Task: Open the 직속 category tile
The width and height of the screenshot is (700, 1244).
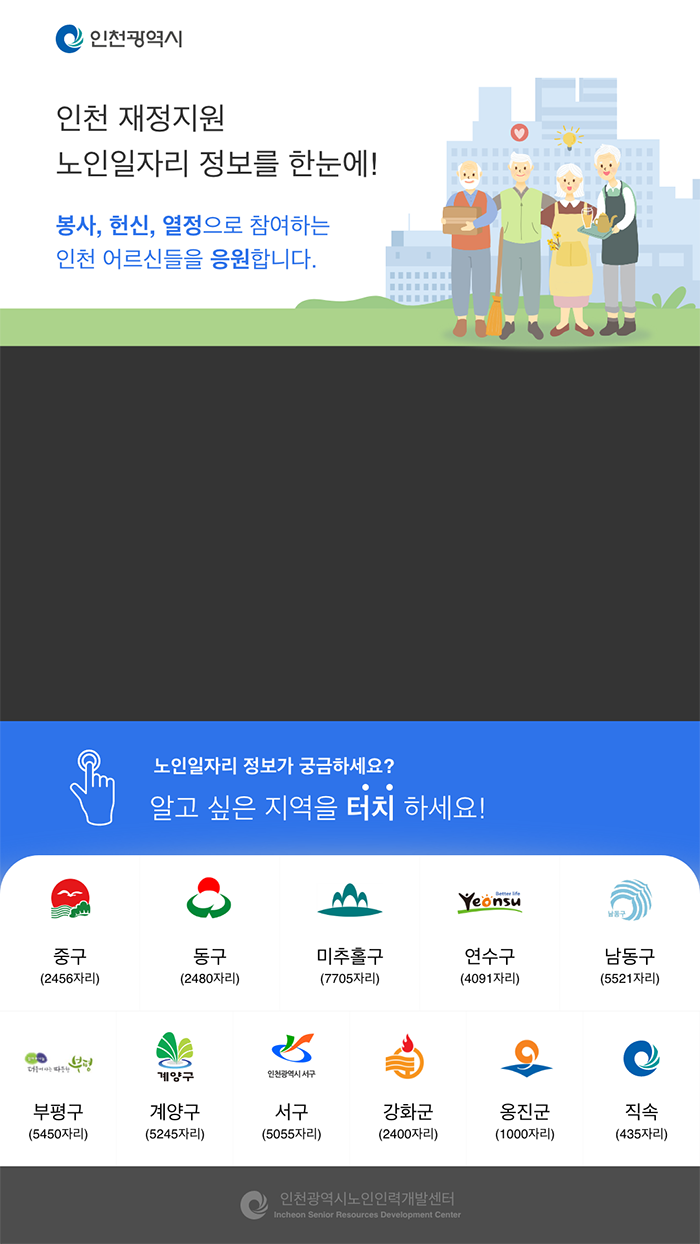Action: click(x=641, y=1088)
